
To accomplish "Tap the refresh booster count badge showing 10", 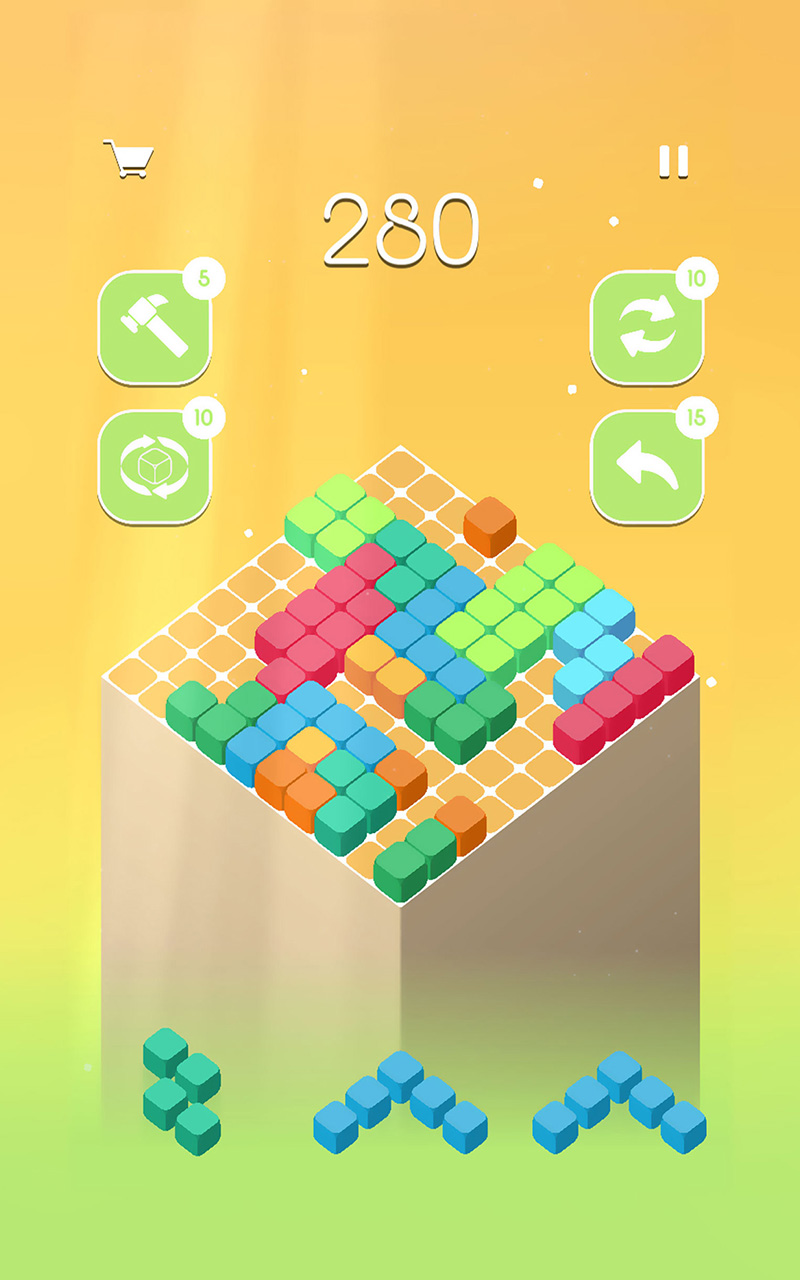I will click(x=697, y=280).
